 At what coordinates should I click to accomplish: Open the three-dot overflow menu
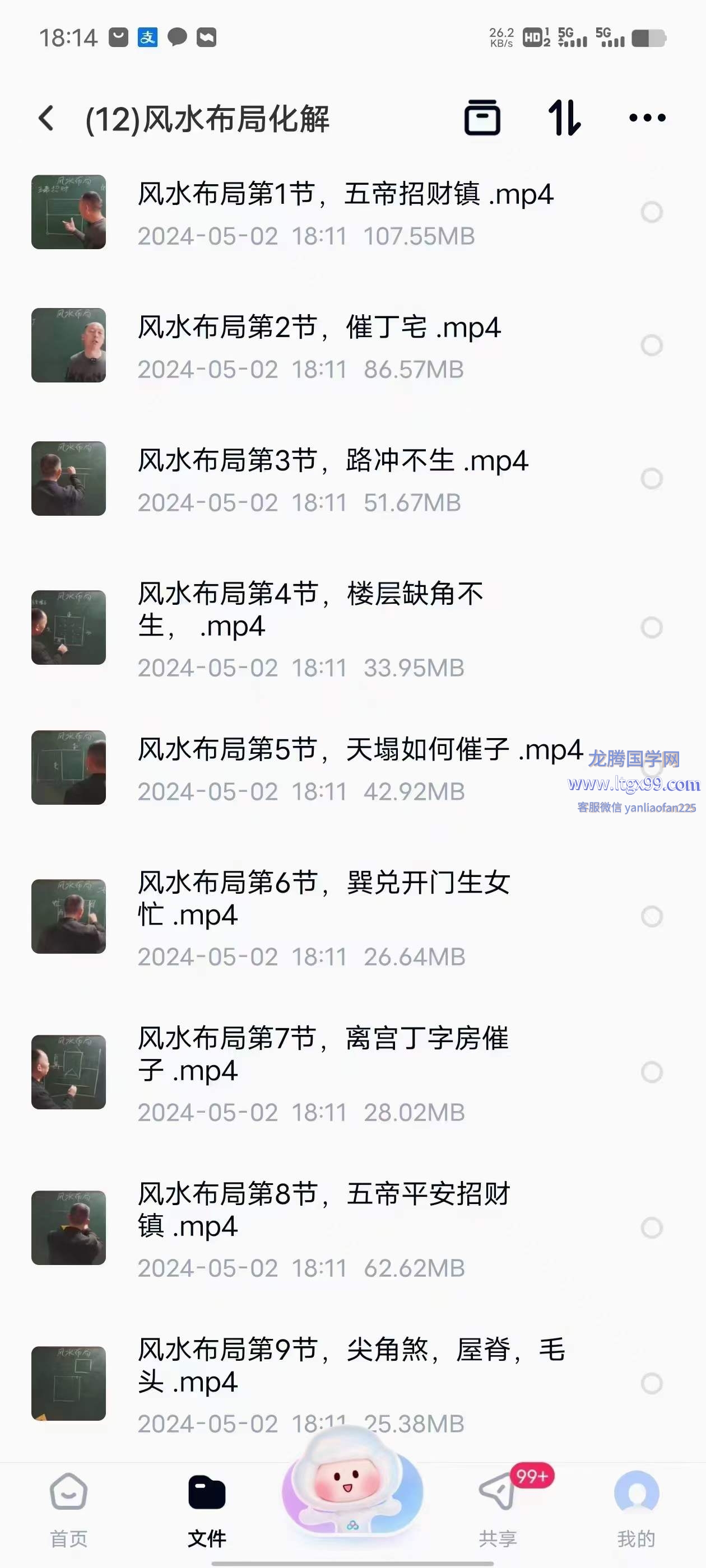(x=647, y=118)
